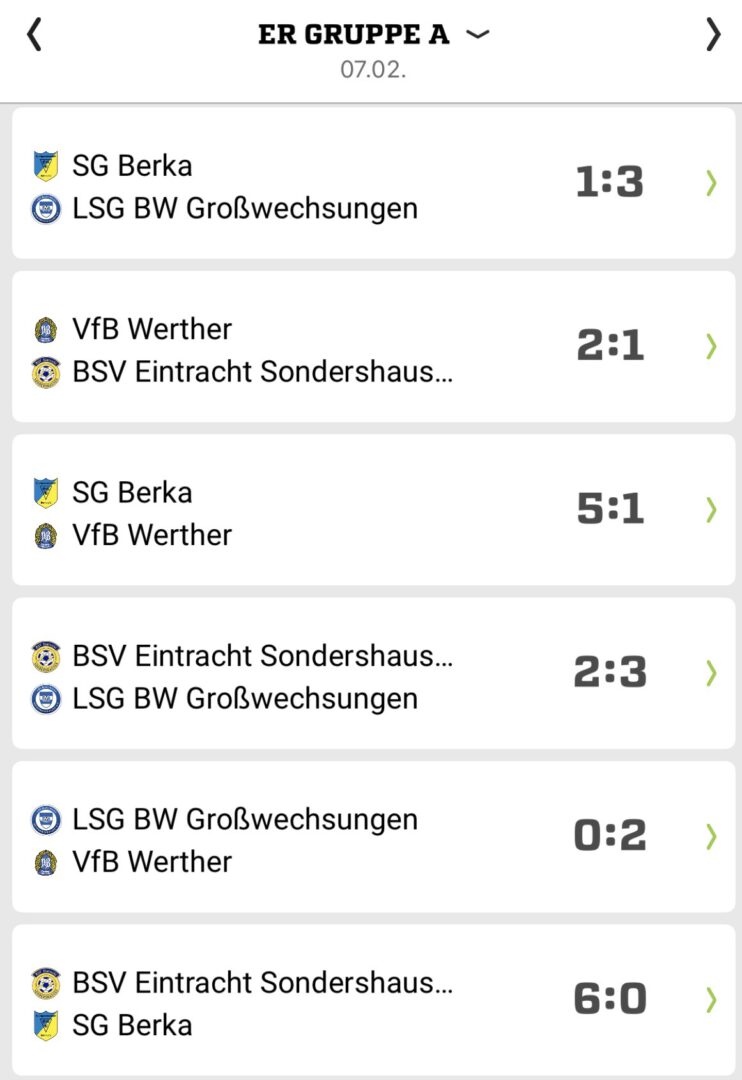Image resolution: width=742 pixels, height=1080 pixels.
Task: View LSG BW Großwechsungen vs VfB Werther 0:2 match
Action: (372, 837)
